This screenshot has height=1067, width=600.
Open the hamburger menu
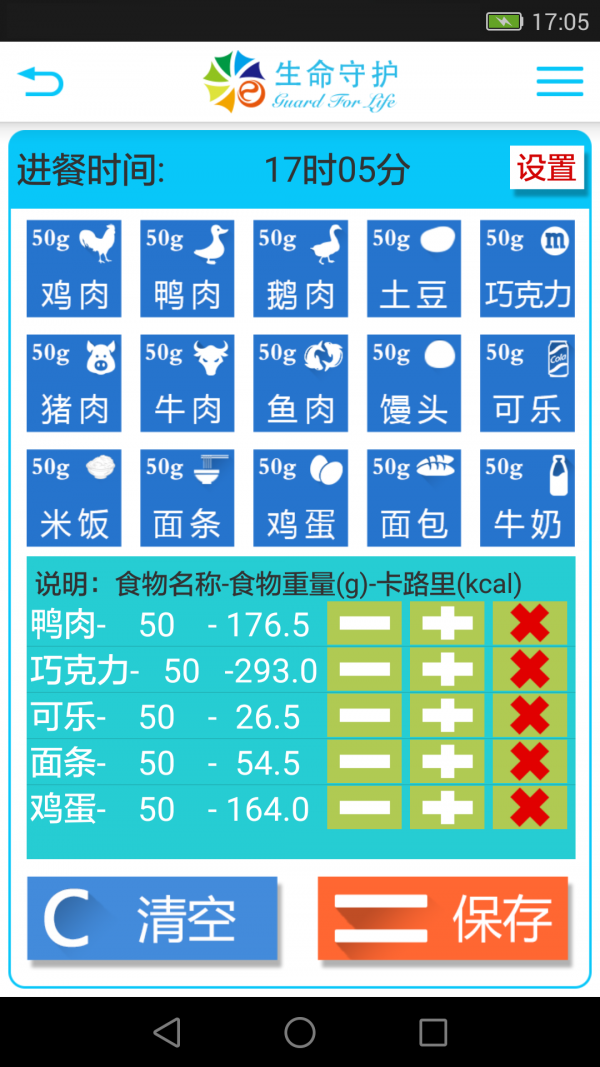pyautogui.click(x=559, y=81)
